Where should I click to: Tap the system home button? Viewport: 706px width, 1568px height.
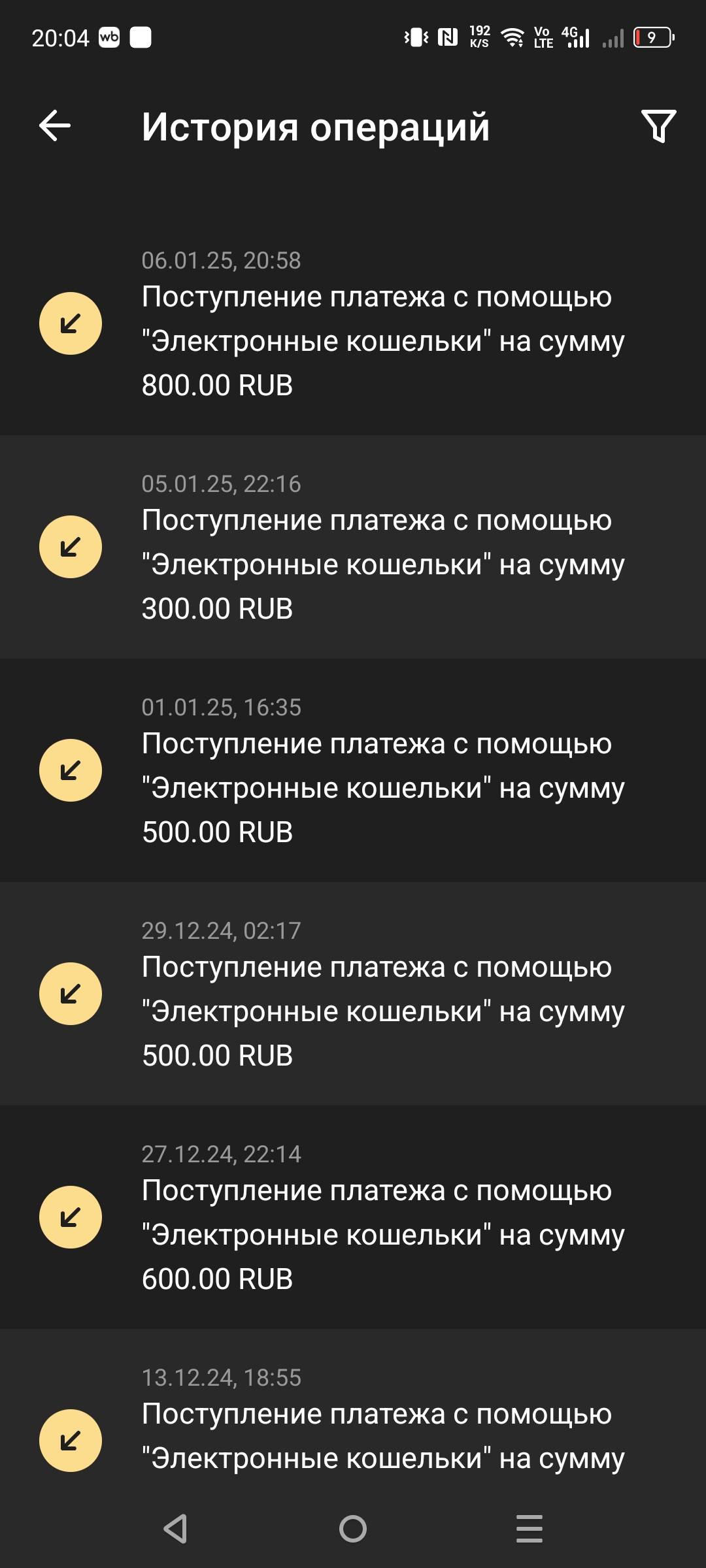pos(353,1529)
